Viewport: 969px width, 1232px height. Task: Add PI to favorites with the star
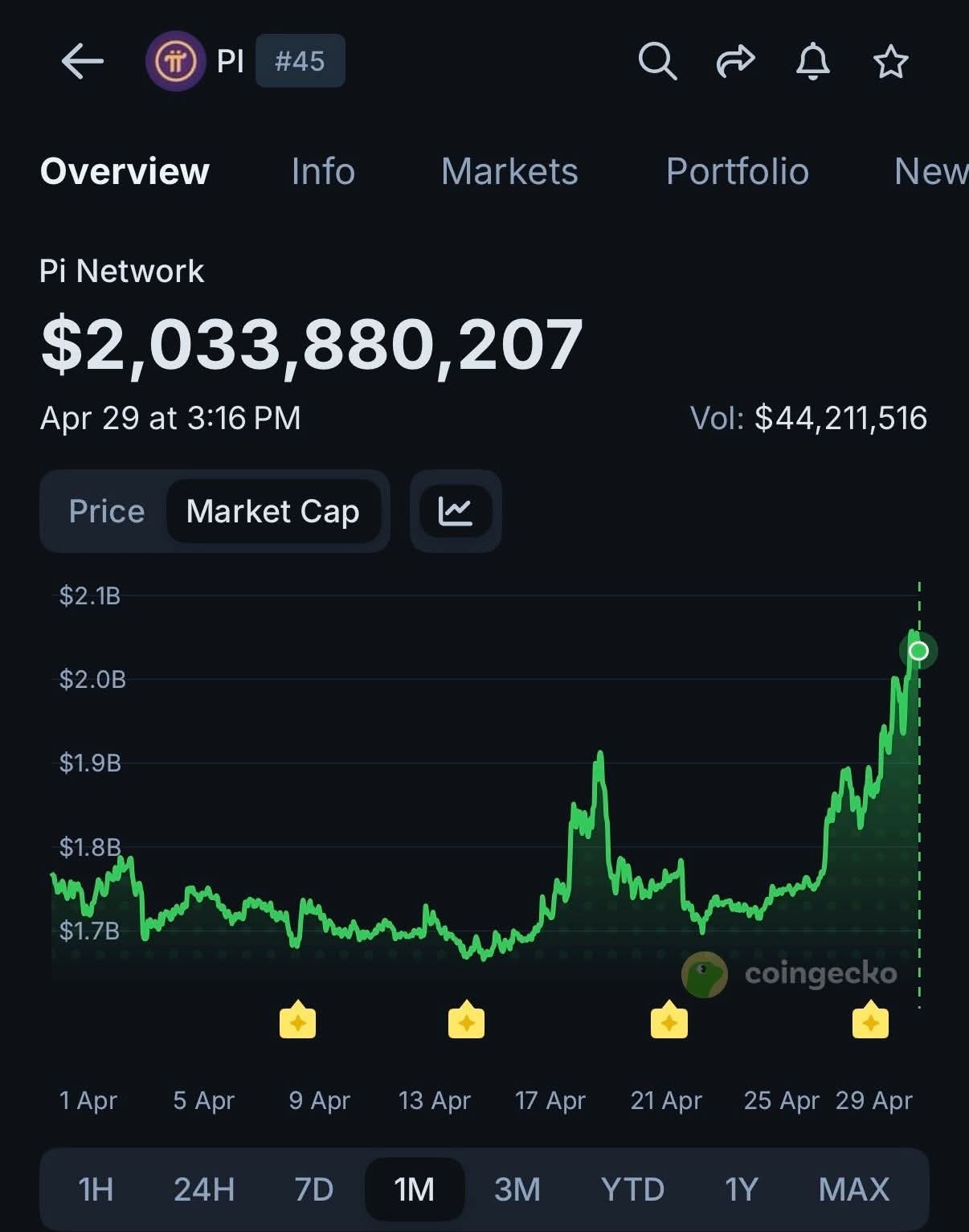pos(890,62)
